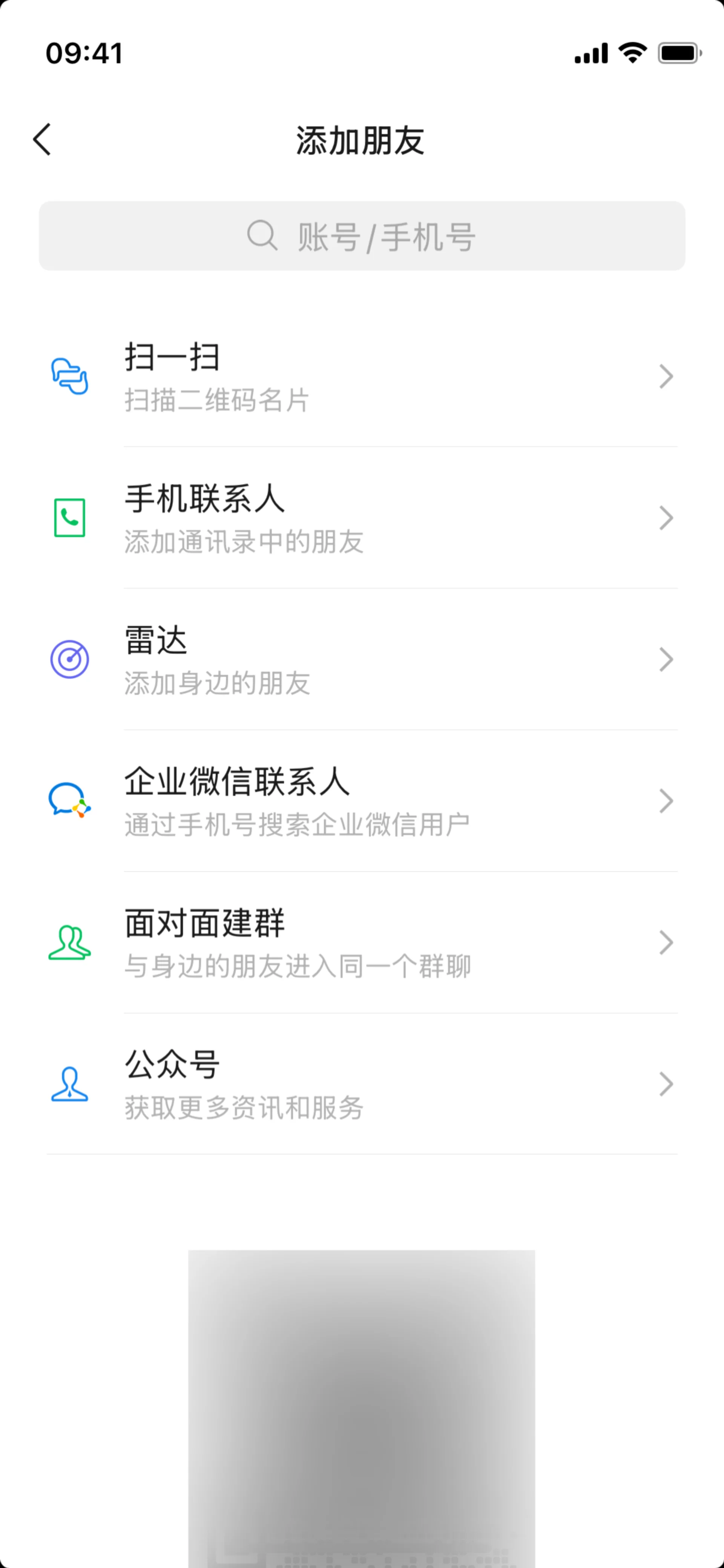Open 公众号 entry
Image resolution: width=724 pixels, height=1568 pixels.
[x=362, y=1084]
